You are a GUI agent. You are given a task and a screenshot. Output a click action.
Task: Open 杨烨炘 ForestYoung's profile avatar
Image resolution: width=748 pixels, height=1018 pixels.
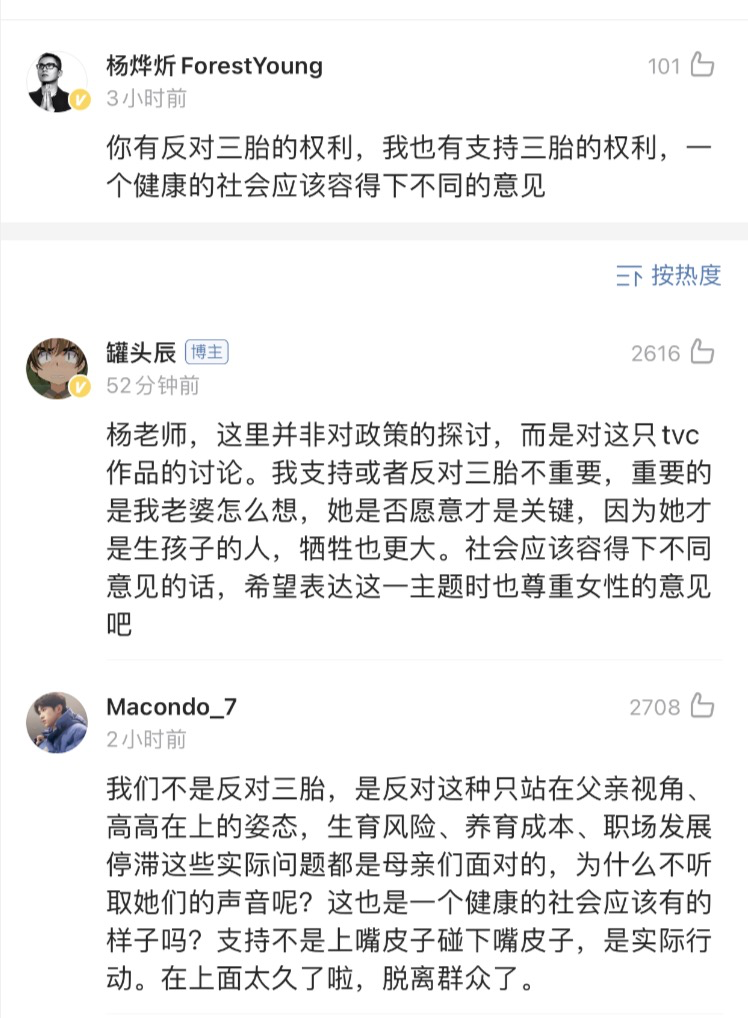tap(56, 82)
